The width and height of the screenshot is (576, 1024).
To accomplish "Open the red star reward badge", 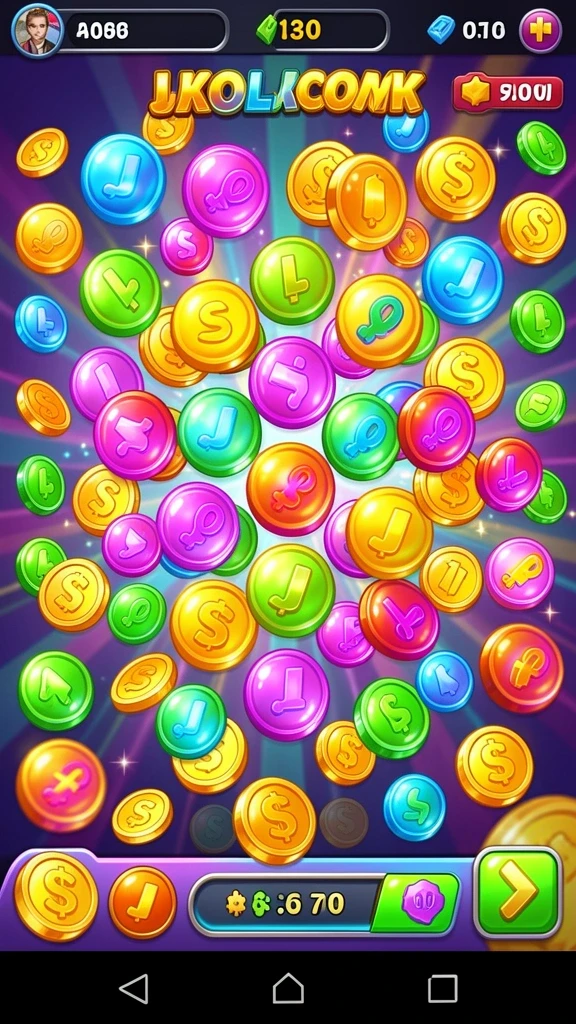I will click(508, 93).
